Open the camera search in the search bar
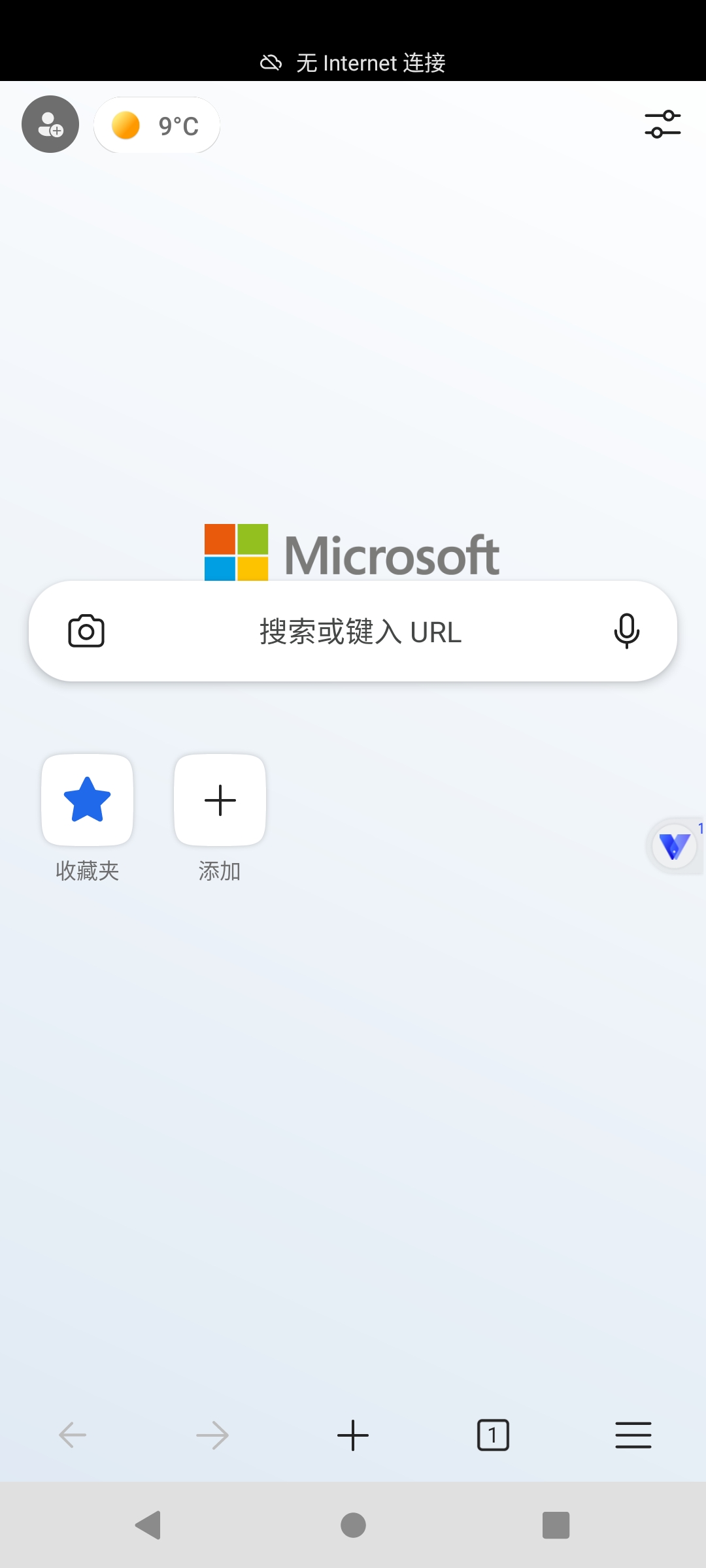The width and height of the screenshot is (706, 1568). pos(86,630)
